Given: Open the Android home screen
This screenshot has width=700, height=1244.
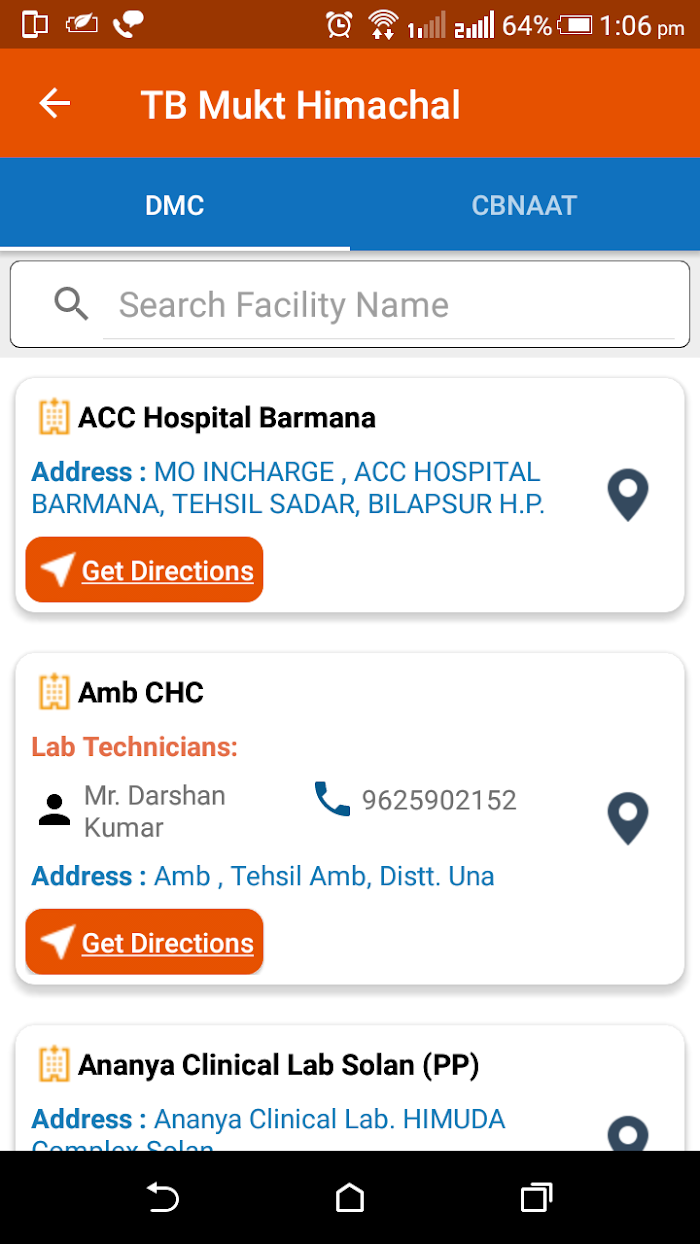Looking at the screenshot, I should (350, 1197).
